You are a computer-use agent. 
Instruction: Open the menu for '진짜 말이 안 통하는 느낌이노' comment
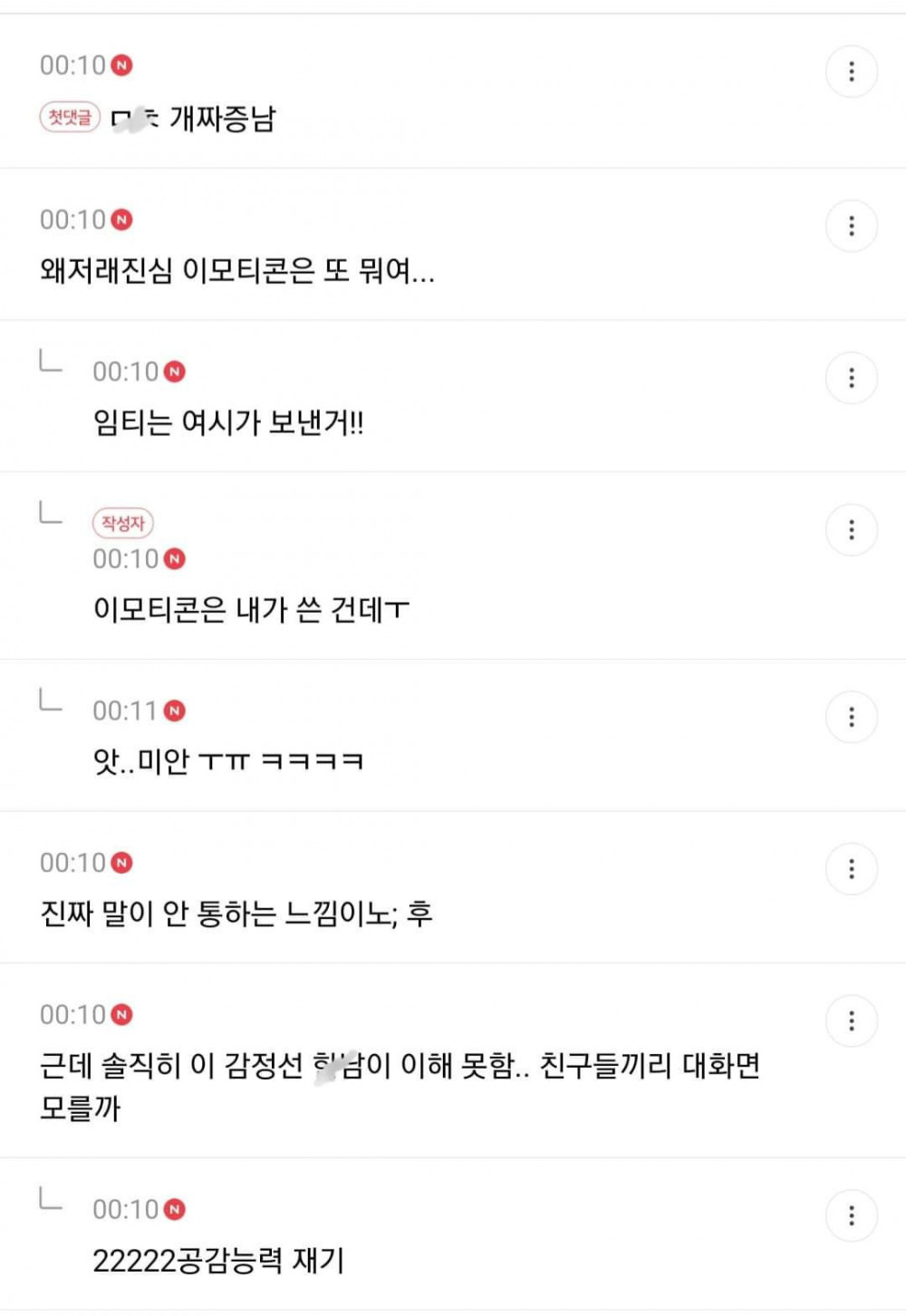(851, 869)
